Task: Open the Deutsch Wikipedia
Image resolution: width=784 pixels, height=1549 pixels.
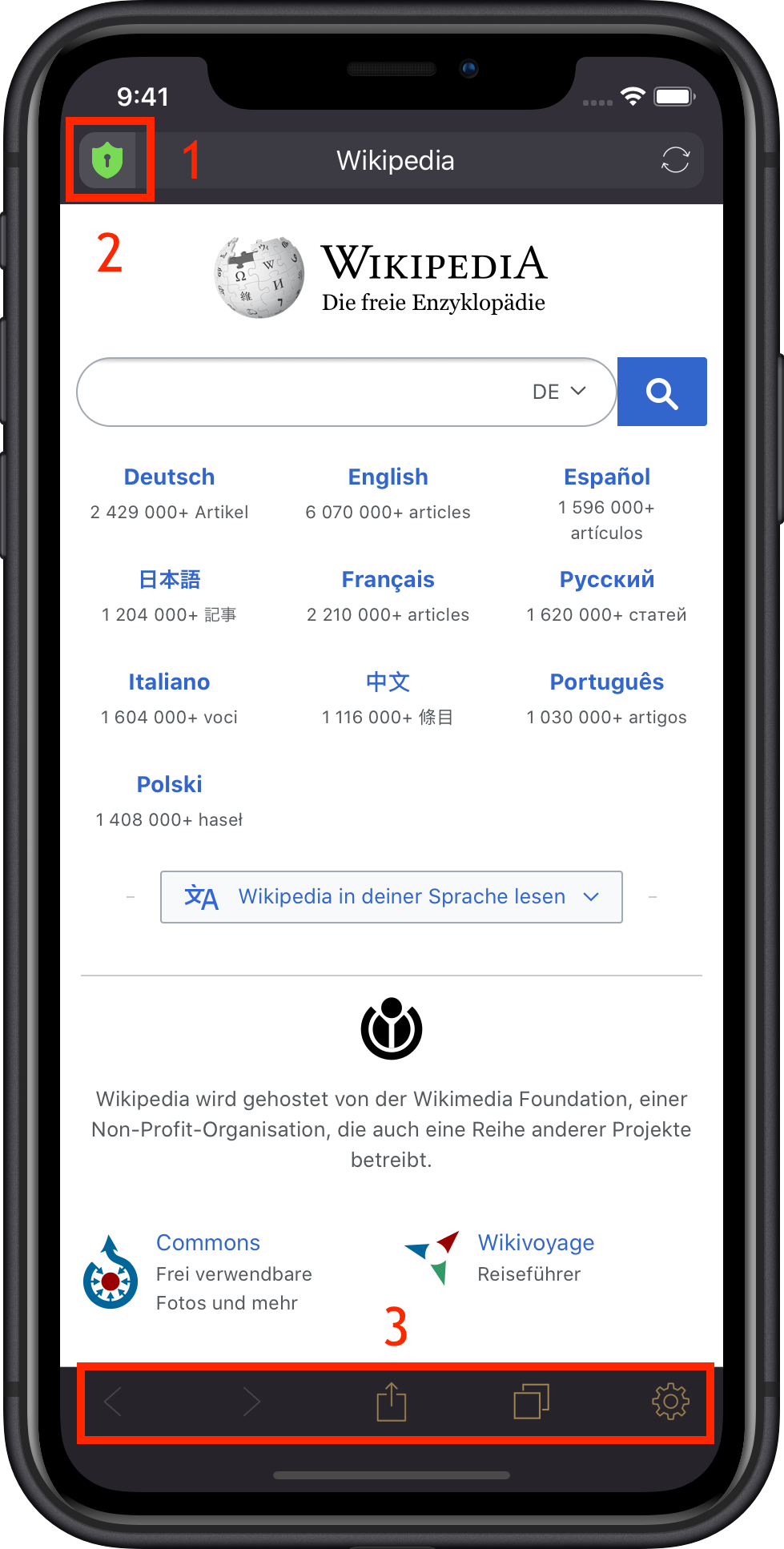Action: pos(169,477)
